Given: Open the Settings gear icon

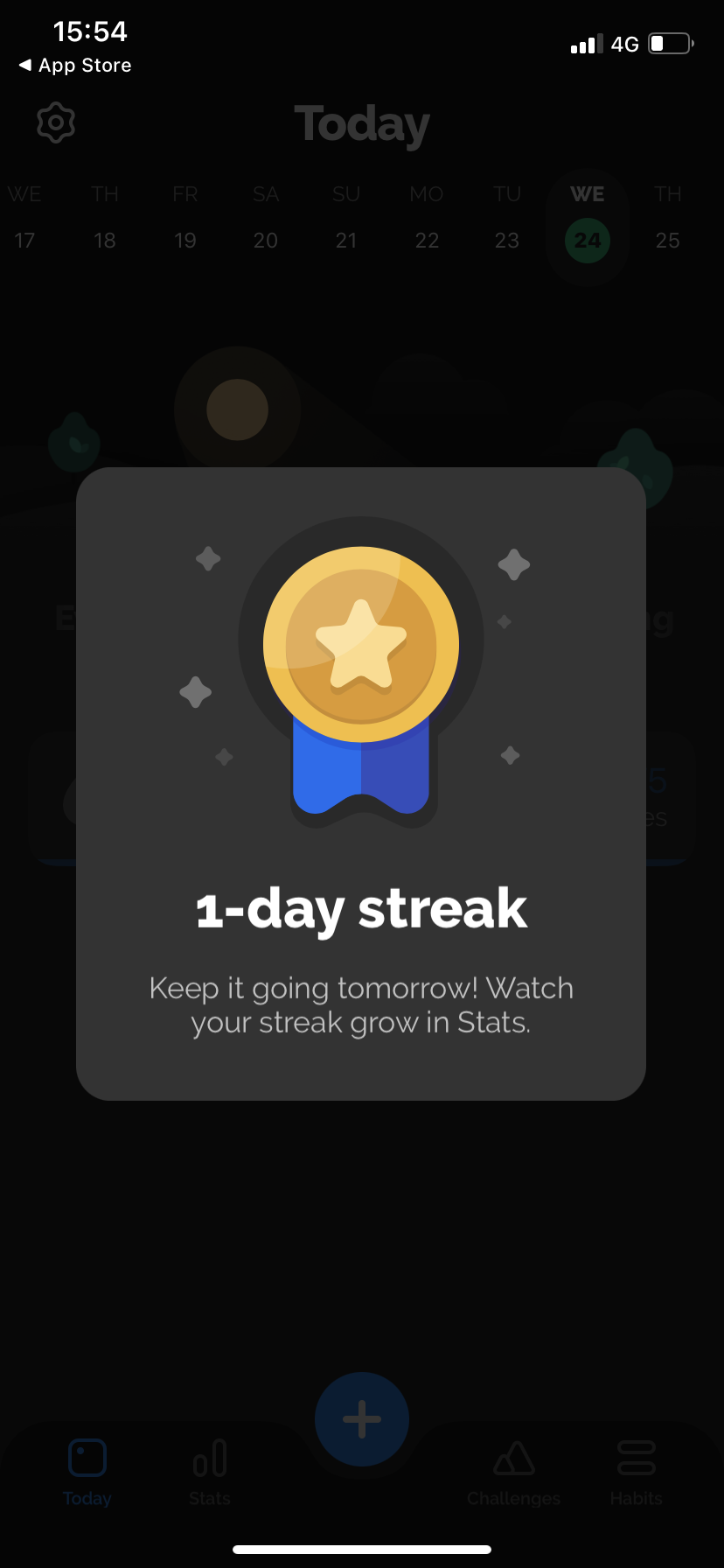Looking at the screenshot, I should (x=56, y=122).
